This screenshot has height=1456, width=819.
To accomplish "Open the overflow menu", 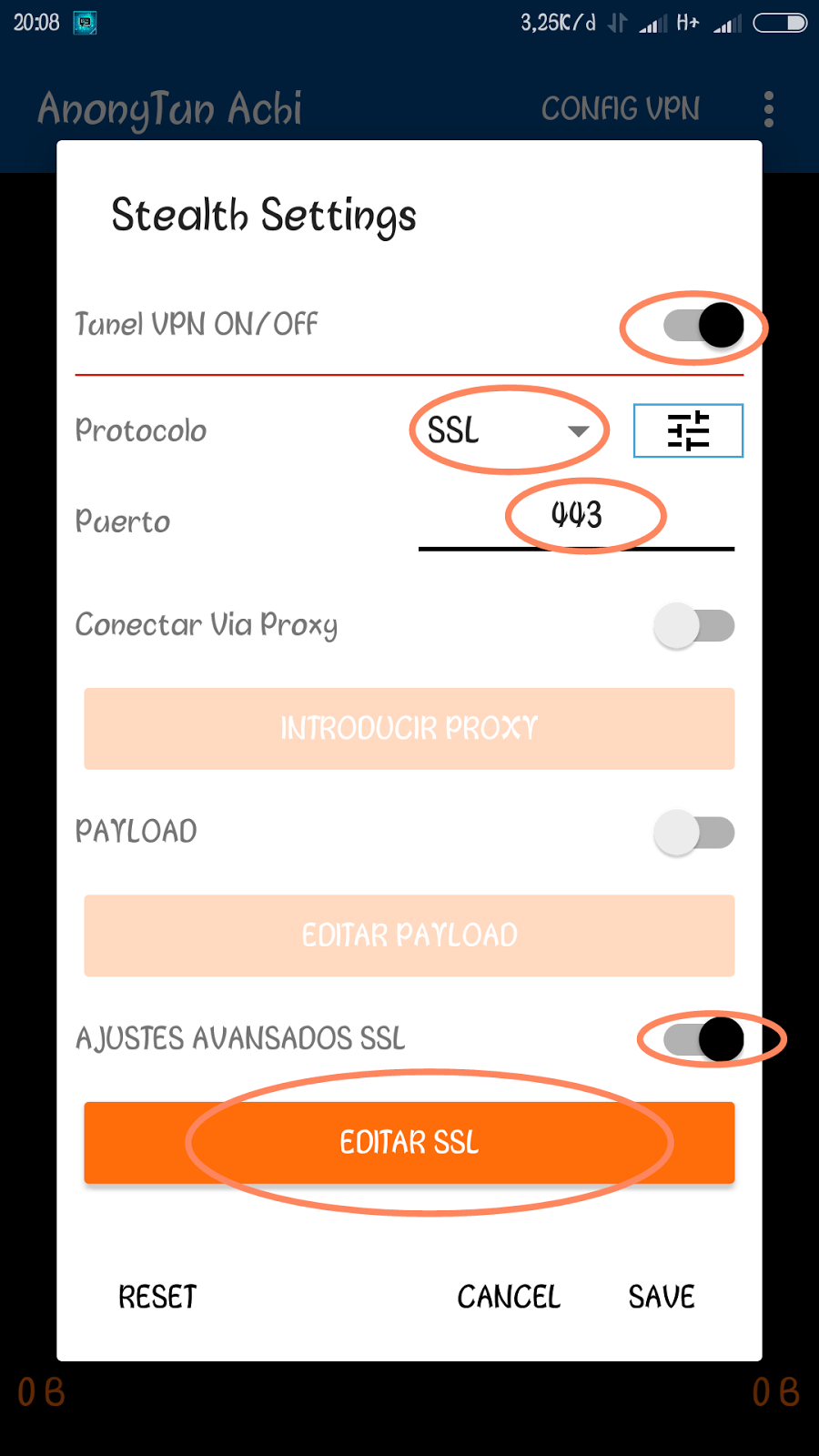I will 769,109.
